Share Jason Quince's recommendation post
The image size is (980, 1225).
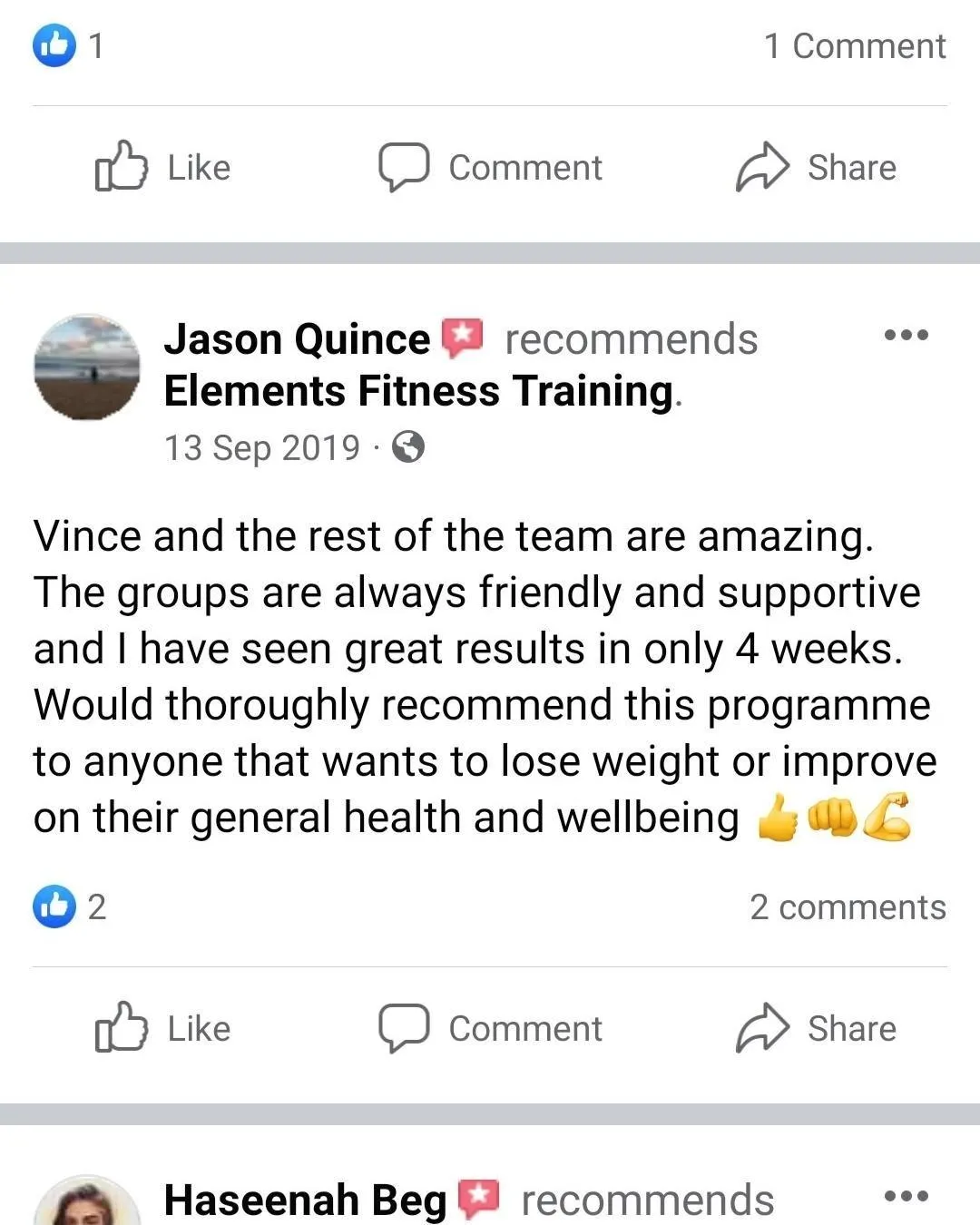click(815, 1028)
